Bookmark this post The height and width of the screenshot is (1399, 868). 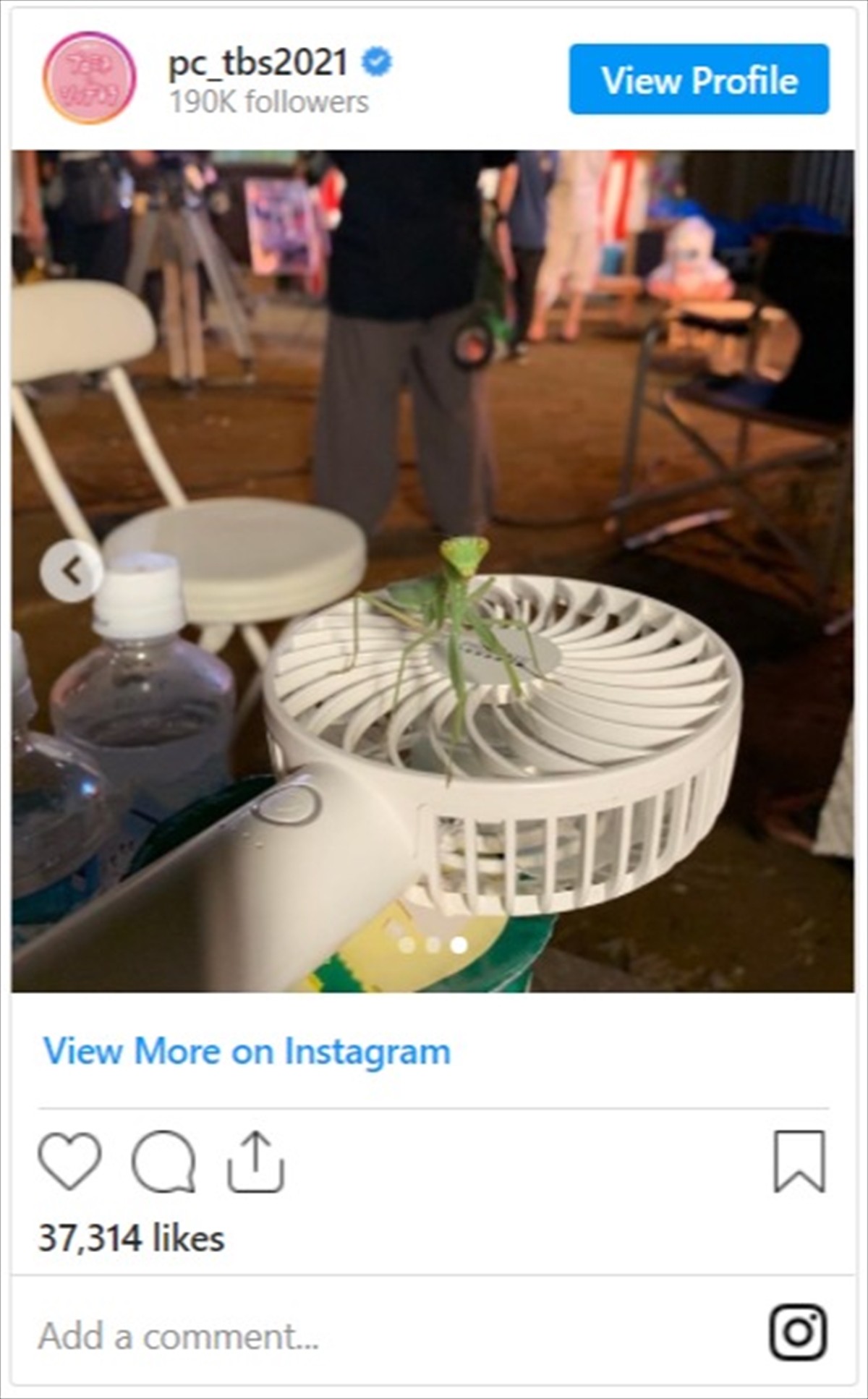coord(799,1161)
